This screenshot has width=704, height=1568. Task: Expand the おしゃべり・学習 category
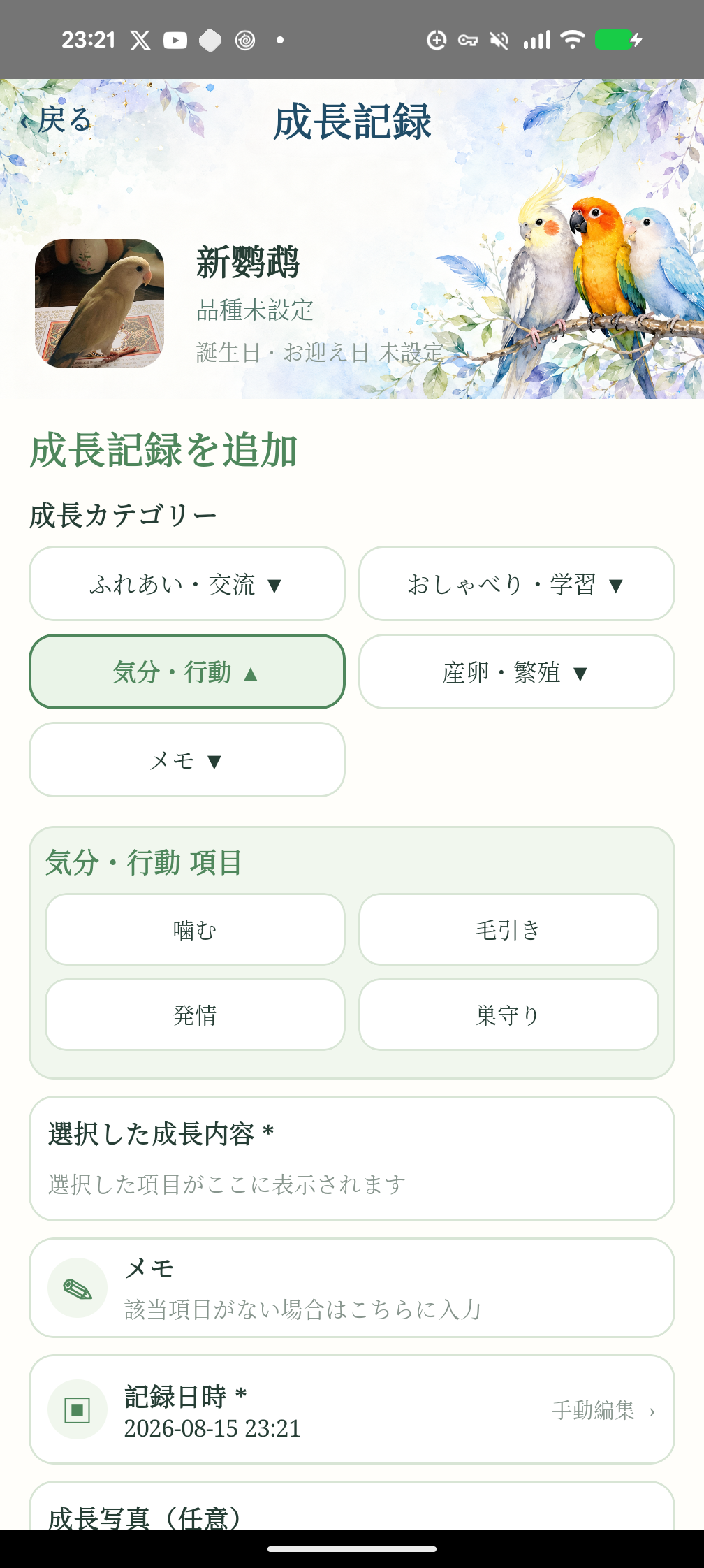click(517, 583)
